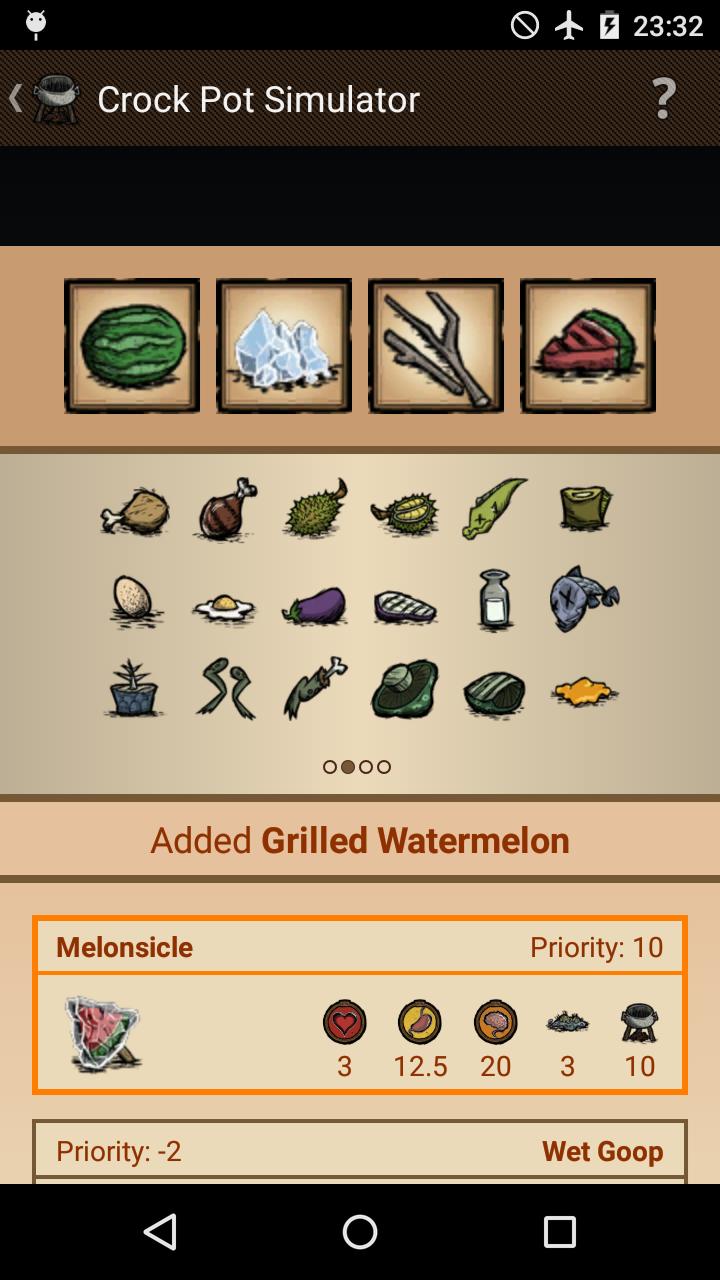Image resolution: width=720 pixels, height=1280 pixels.
Task: Open the help question mark
Action: coord(663,99)
